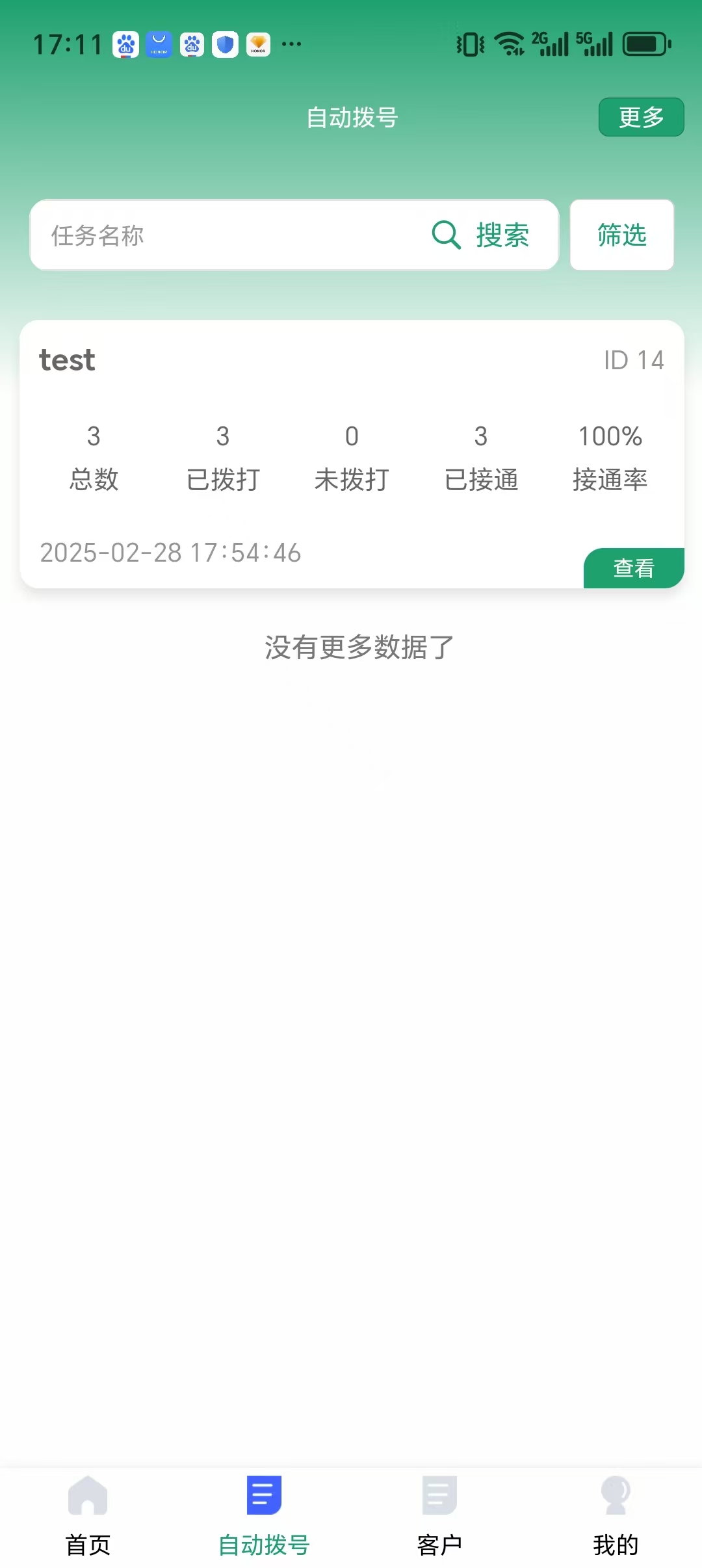Switch to the 自动拨号 tab

pos(263,1541)
